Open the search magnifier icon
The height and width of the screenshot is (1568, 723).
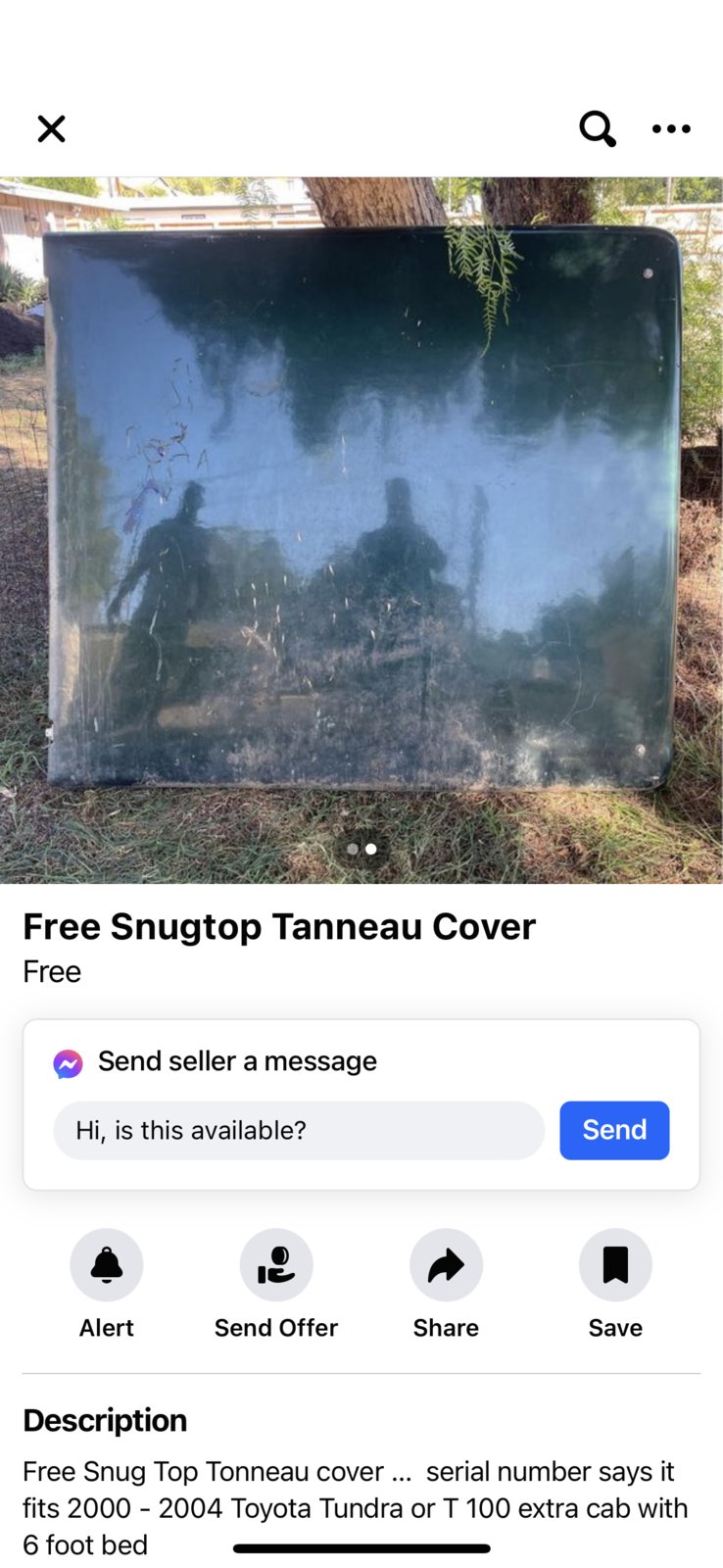click(597, 128)
